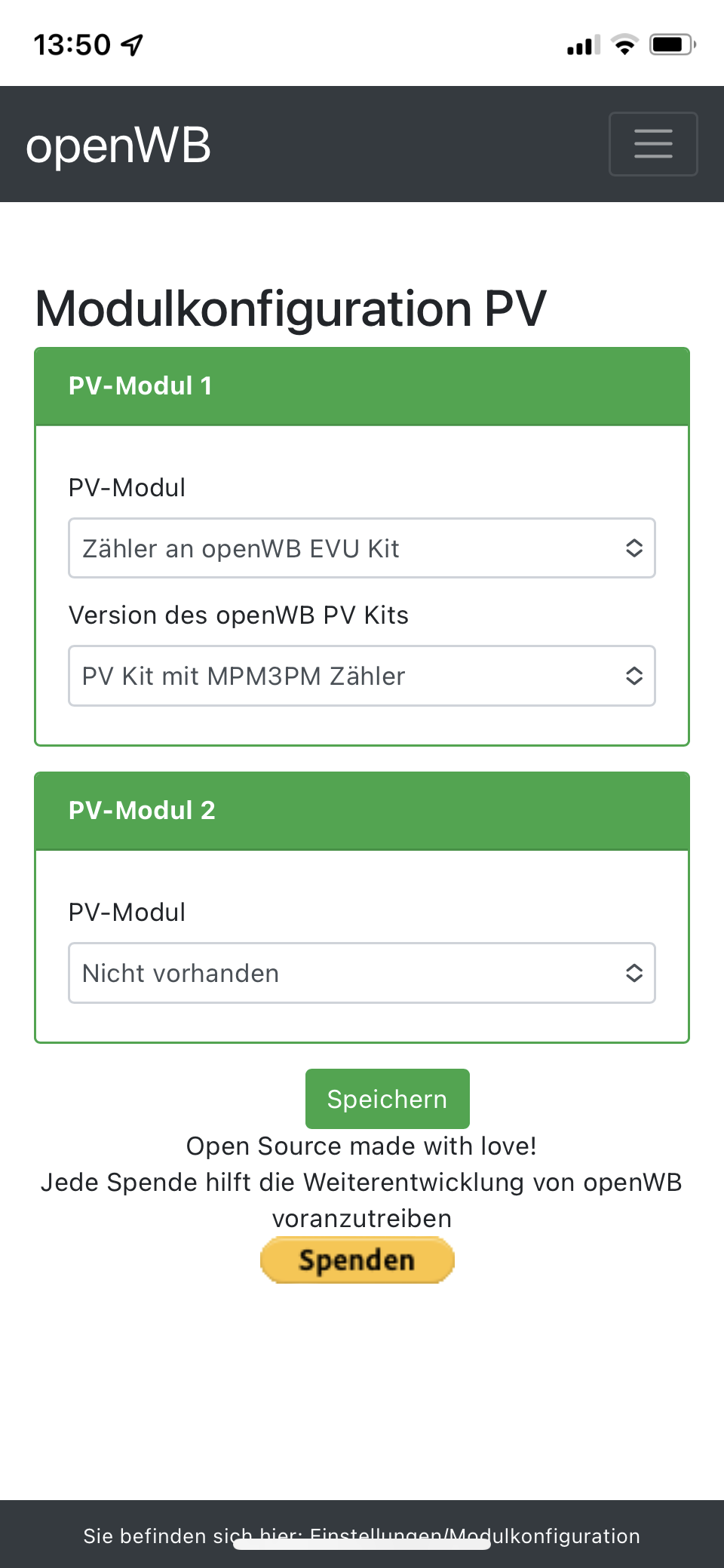Expand the PV-Modul 2 module dropdown
The width and height of the screenshot is (724, 1568).
[x=362, y=973]
